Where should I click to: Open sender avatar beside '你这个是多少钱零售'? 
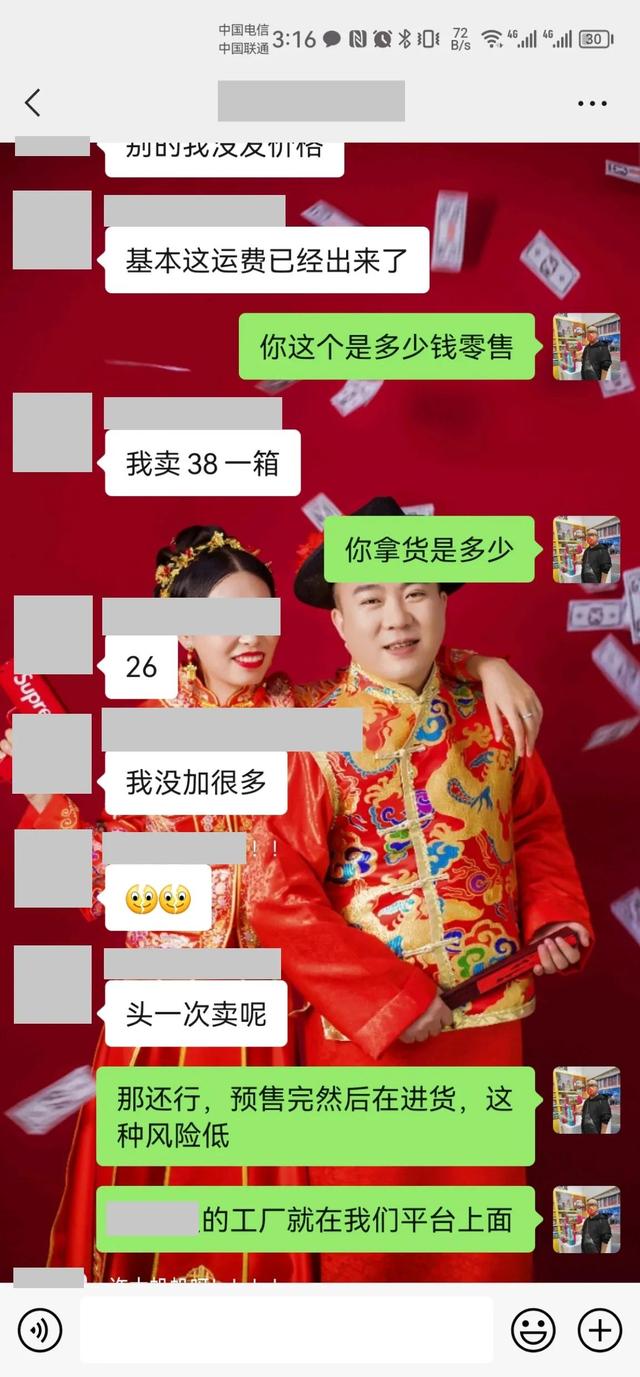pos(586,346)
